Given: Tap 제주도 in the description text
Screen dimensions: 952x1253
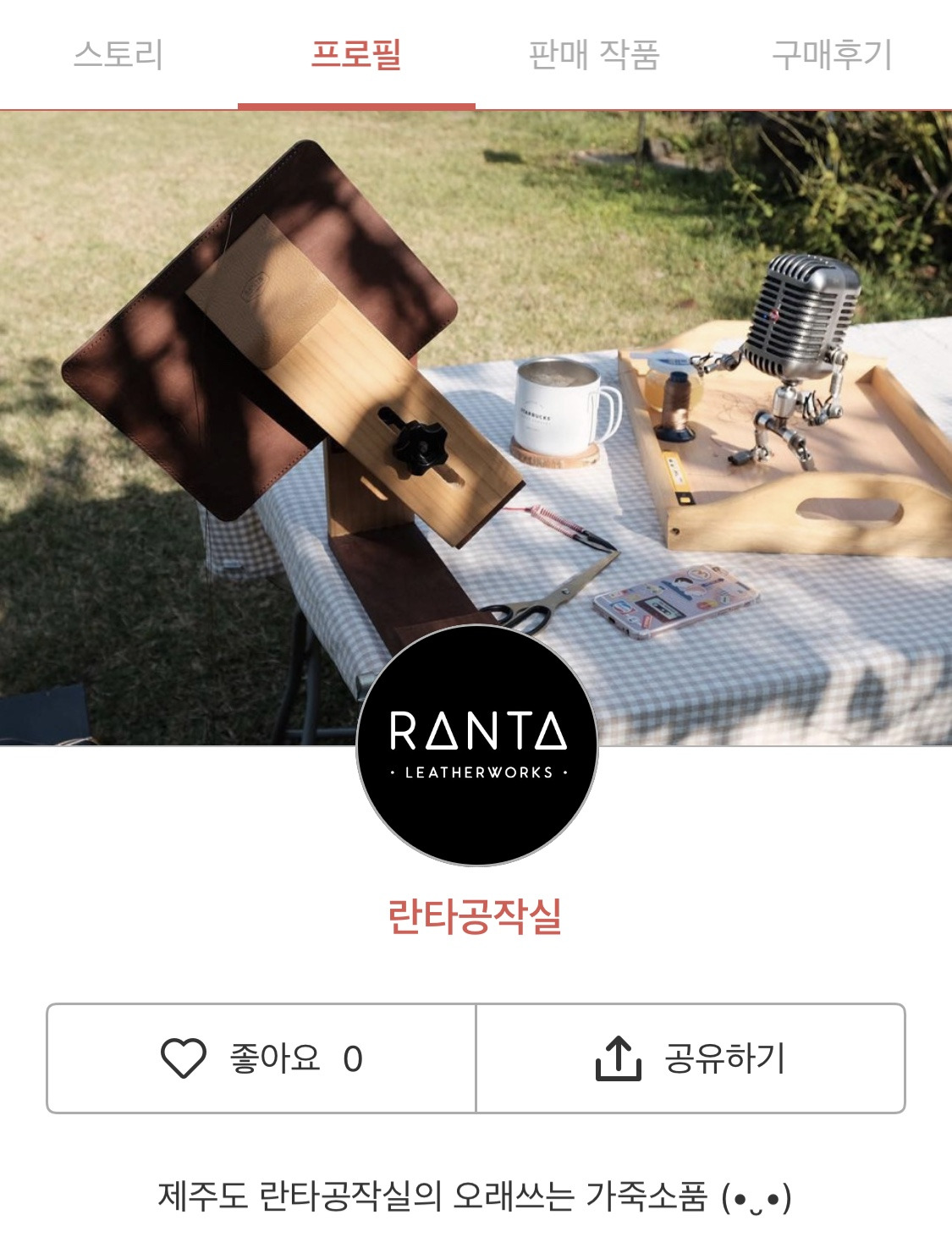Looking at the screenshot, I should click(200, 1195).
